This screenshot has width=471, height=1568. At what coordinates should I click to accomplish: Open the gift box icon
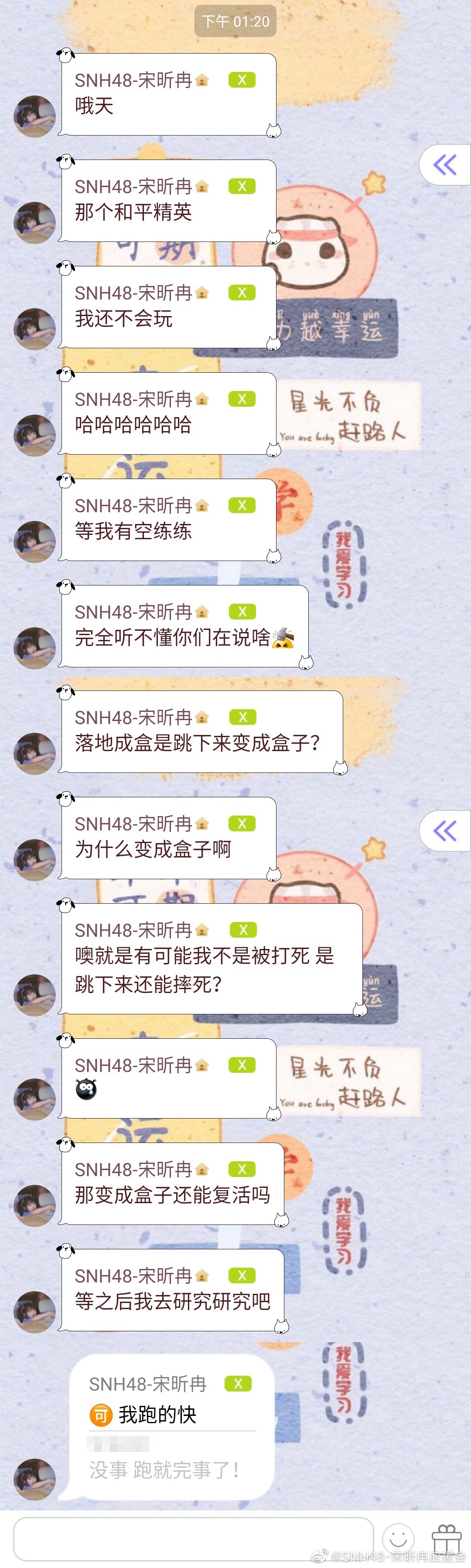point(447,1538)
